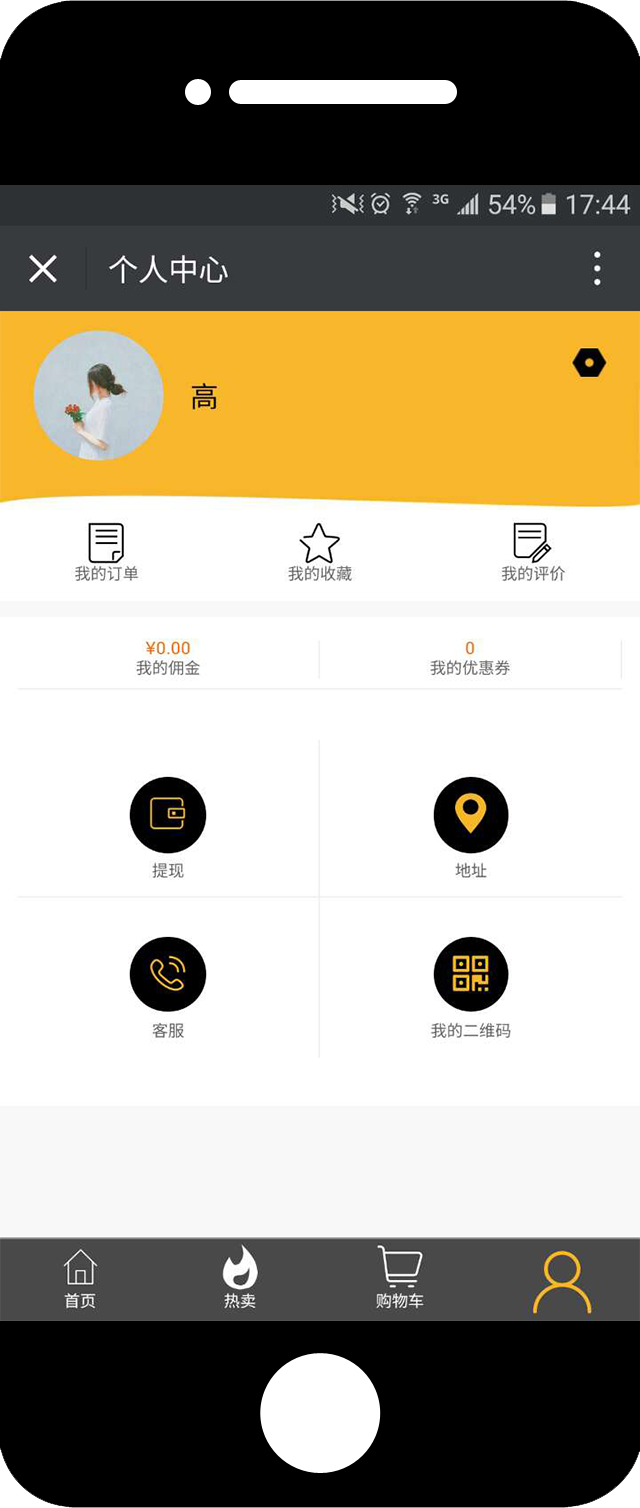Screen dimensions: 640x1508
Task: View 我的优惠券 coupons
Action: 470,658
